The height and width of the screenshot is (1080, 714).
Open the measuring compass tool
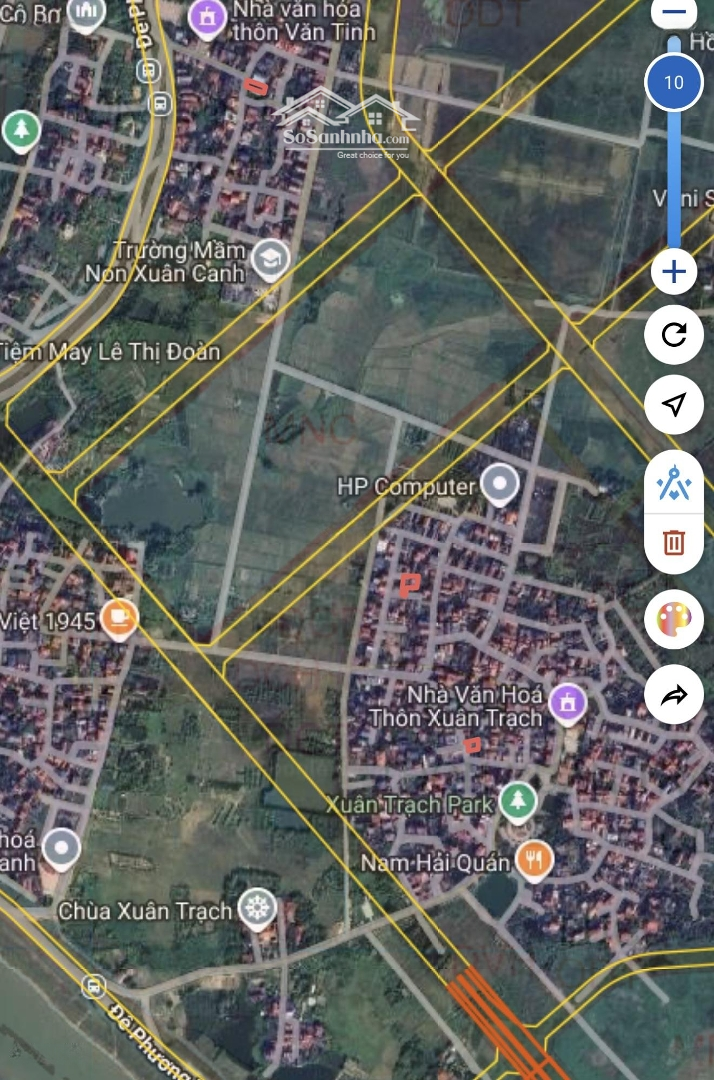coord(674,484)
